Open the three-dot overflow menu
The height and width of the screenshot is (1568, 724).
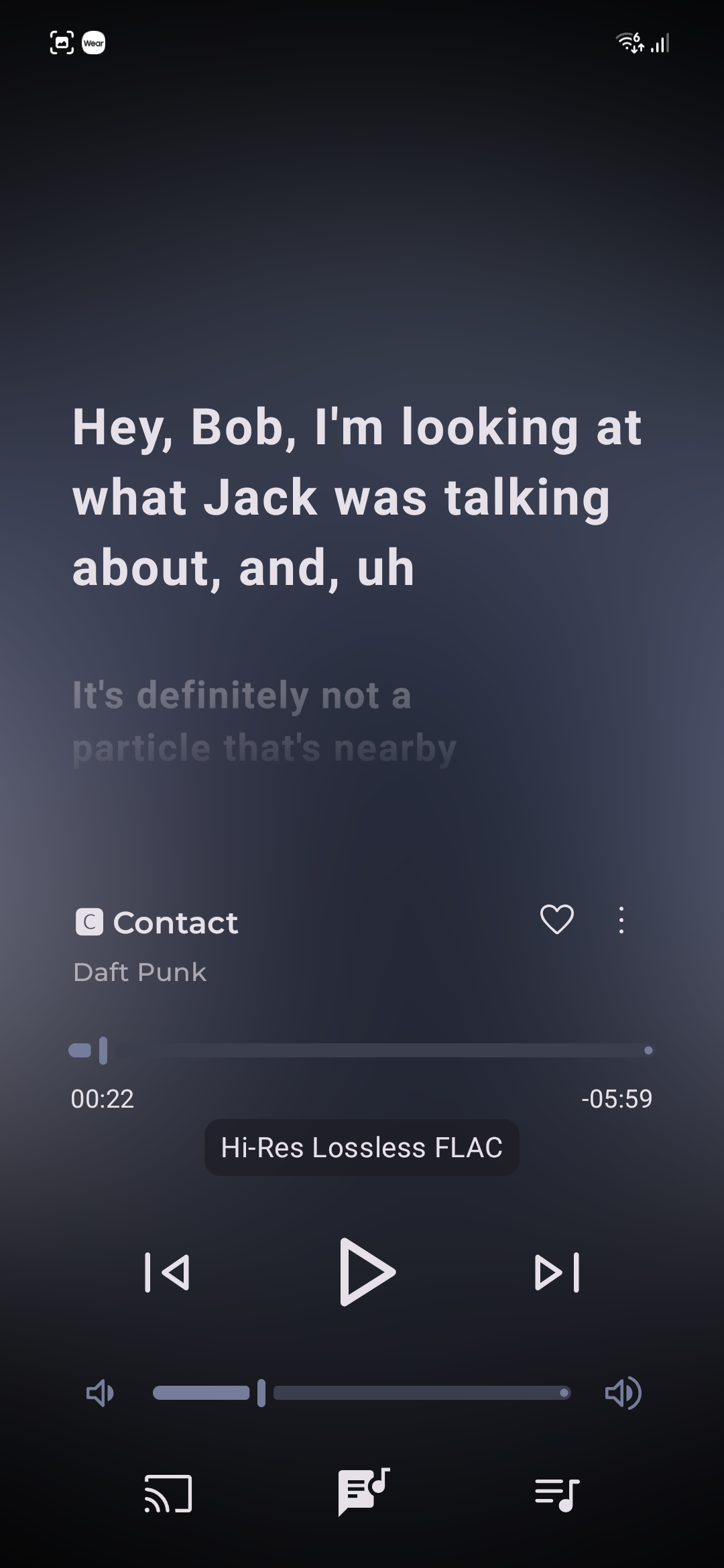[x=621, y=919]
